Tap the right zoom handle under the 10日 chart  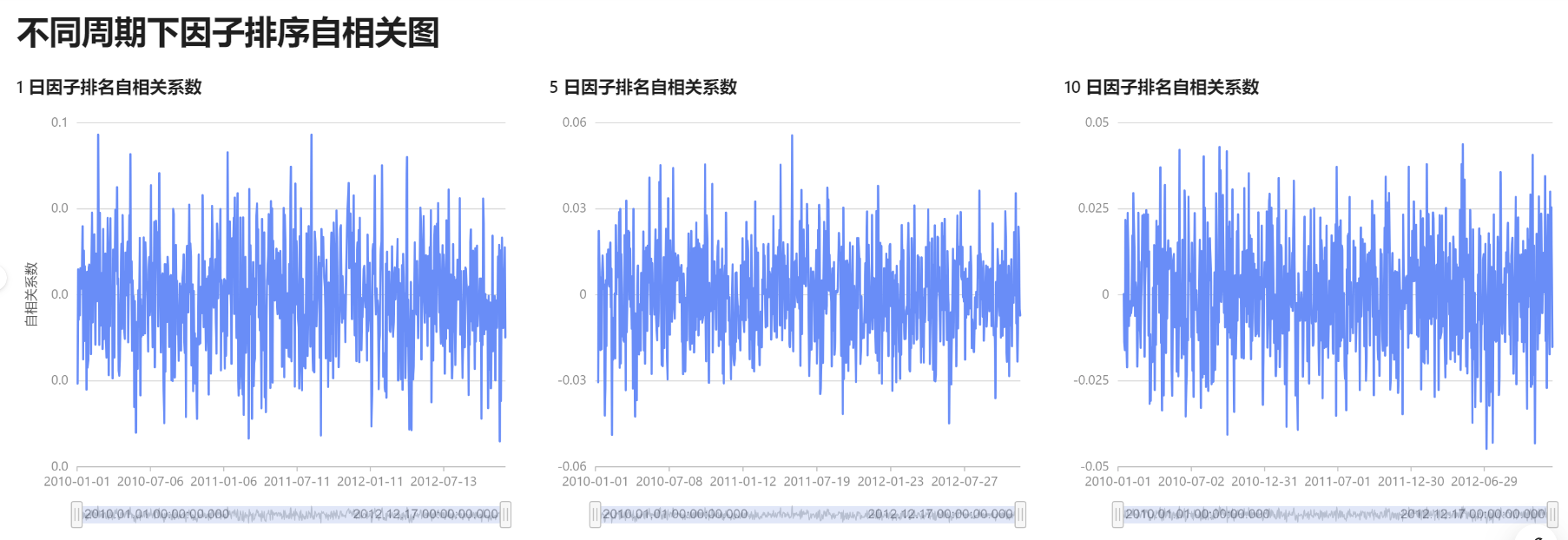[1552, 515]
